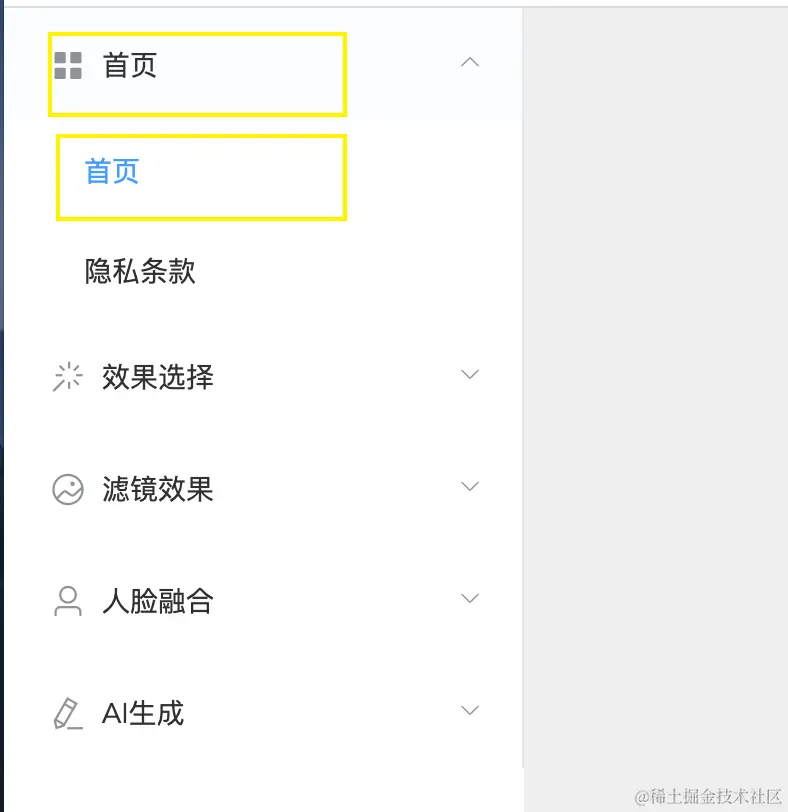Screen dimensions: 788x812
Task: Expand the 人脸融合 menu
Action: [158, 601]
